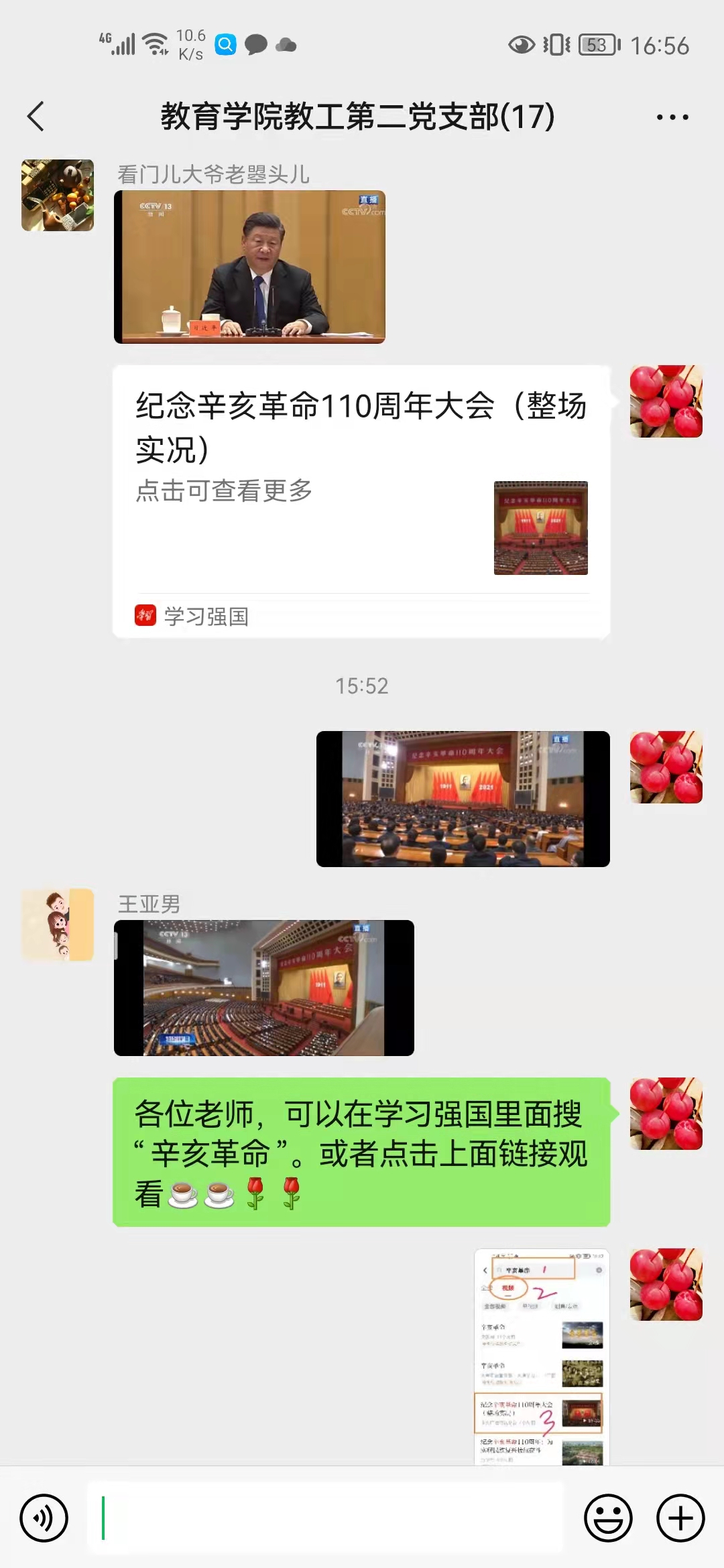
Task: Open 王亚男's profile avatar
Action: pyautogui.click(x=58, y=925)
